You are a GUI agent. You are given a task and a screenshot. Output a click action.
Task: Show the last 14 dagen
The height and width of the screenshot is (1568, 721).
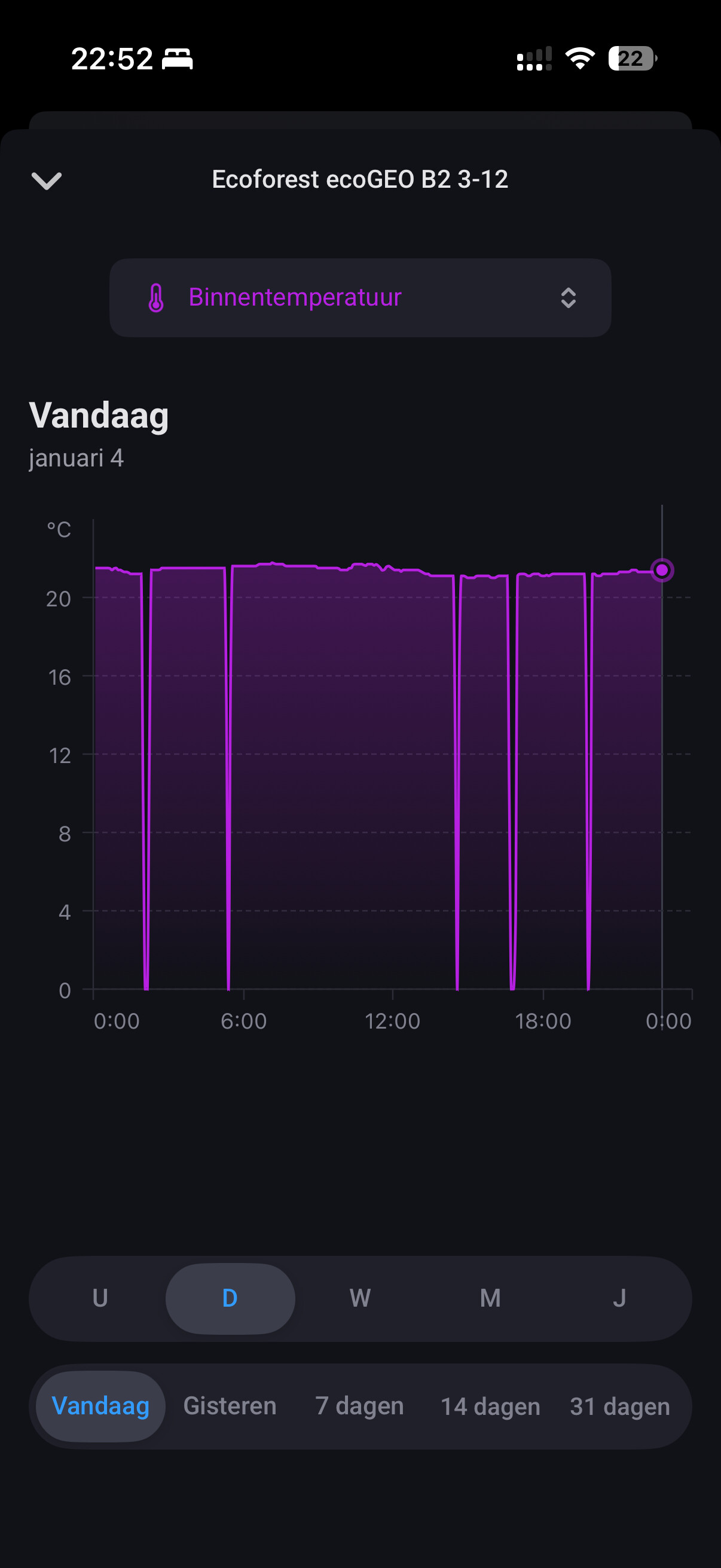(490, 1406)
